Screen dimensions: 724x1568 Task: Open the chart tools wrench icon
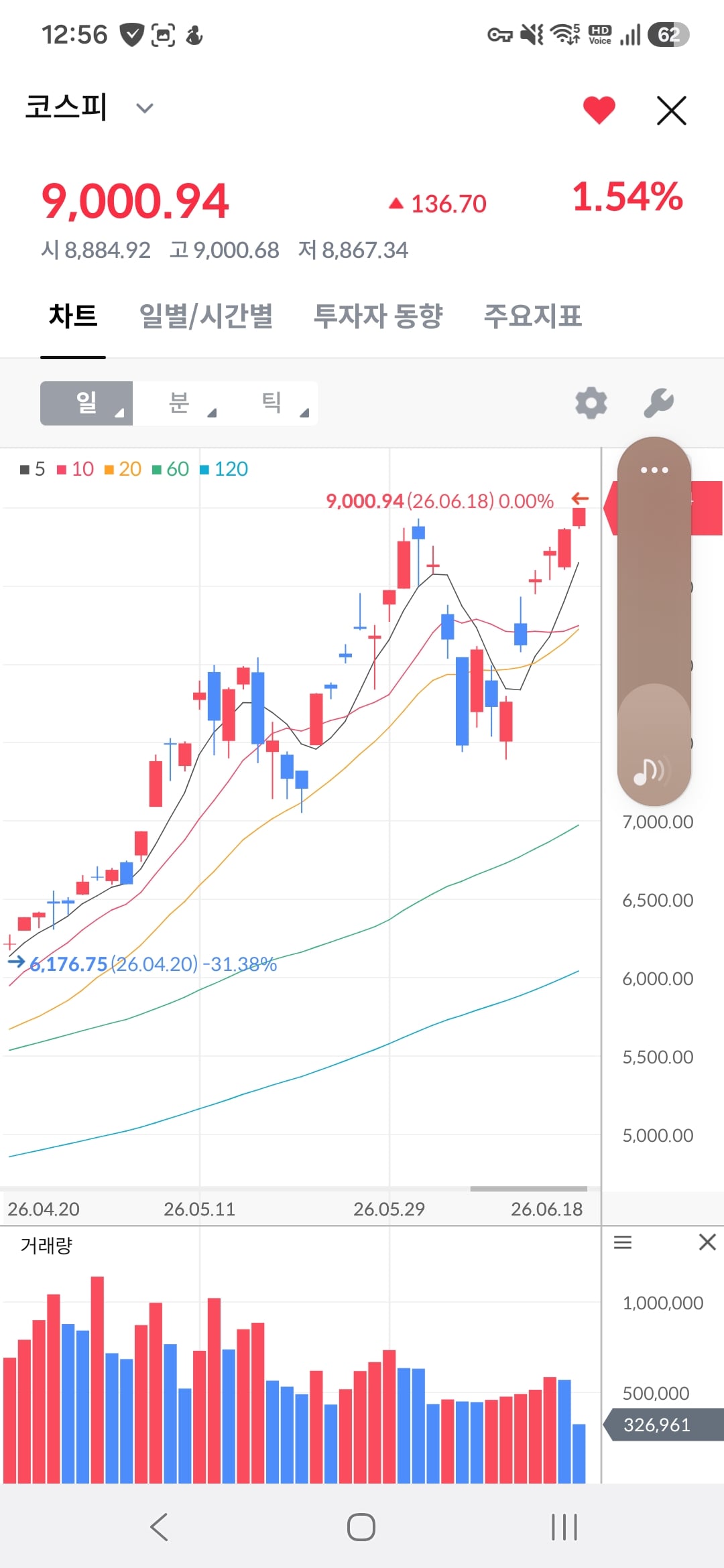click(x=658, y=403)
